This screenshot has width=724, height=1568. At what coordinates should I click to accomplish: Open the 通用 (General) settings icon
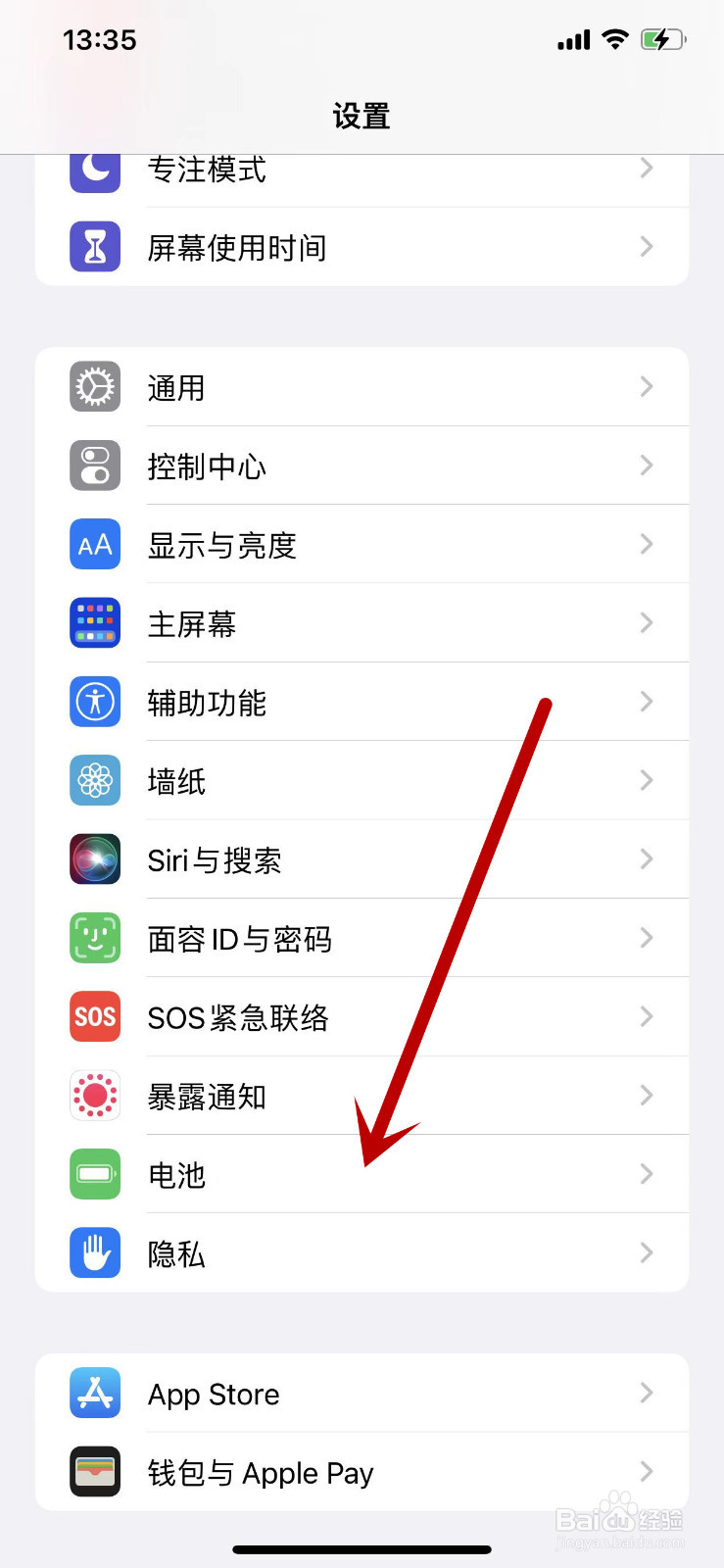[94, 386]
